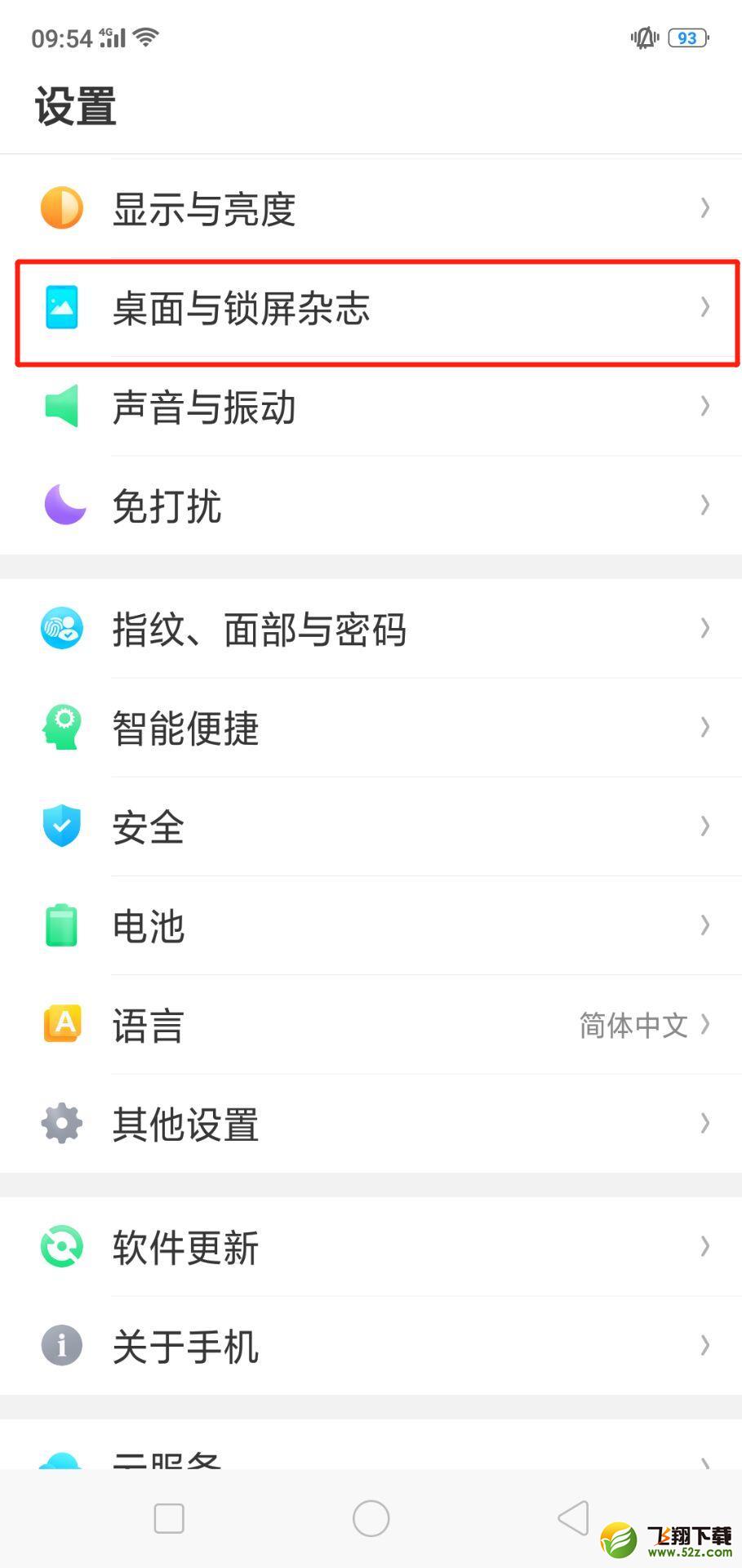
Task: Select the 简体中文 language entry
Action: pos(634,1024)
